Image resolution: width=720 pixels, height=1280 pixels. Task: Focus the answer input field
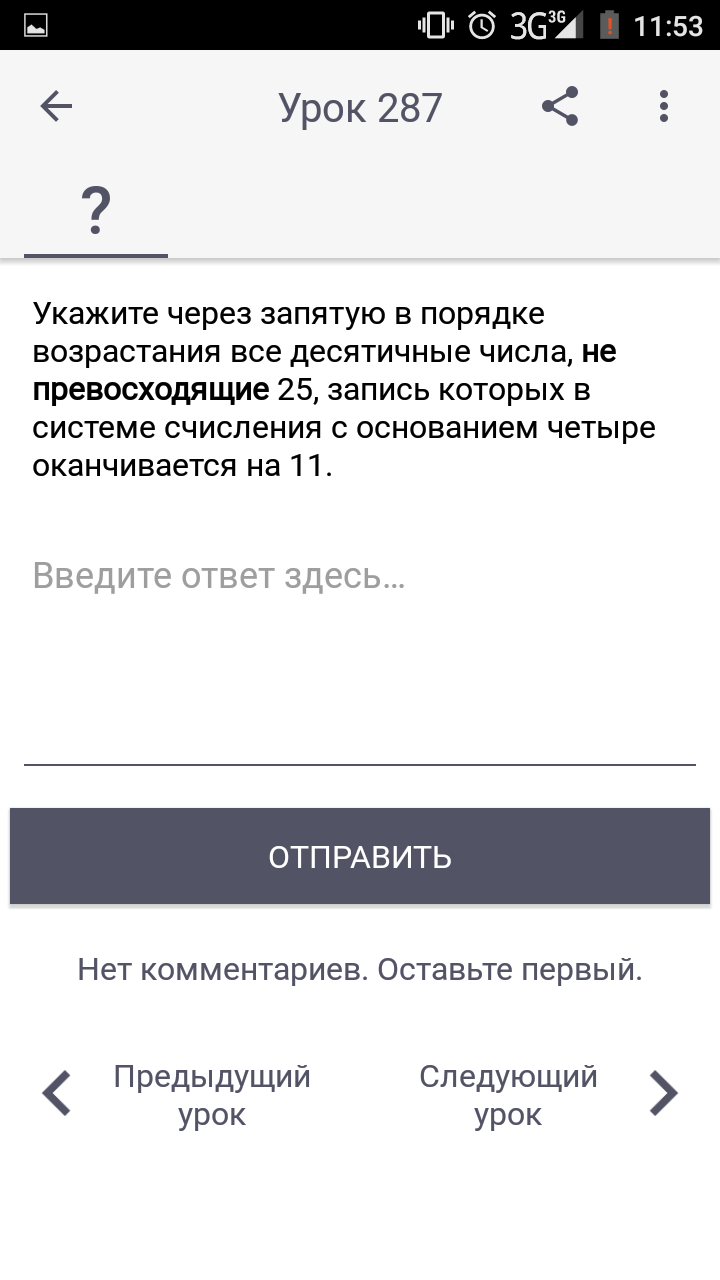360,650
